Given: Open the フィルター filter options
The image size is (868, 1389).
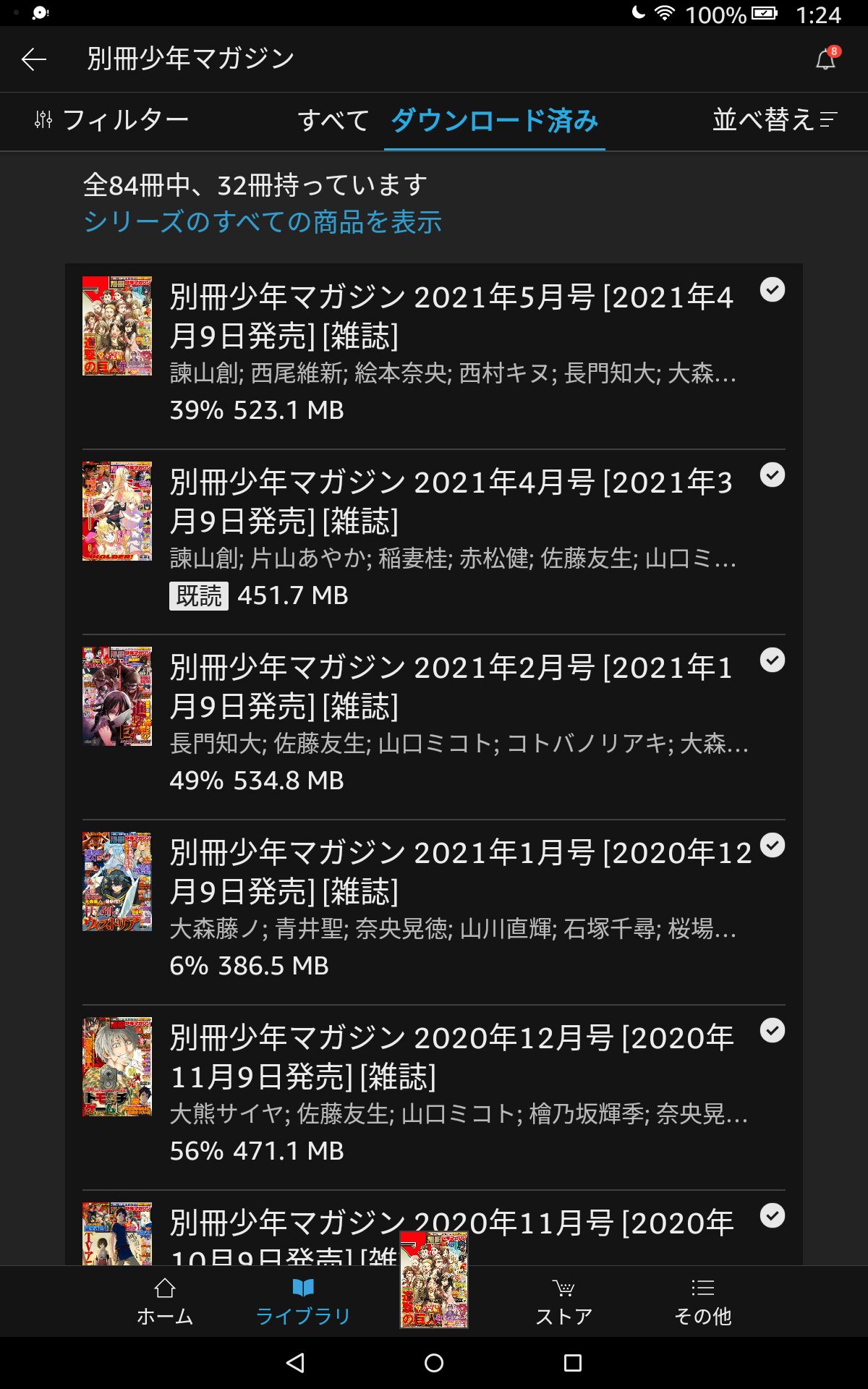Looking at the screenshot, I should 112,120.
